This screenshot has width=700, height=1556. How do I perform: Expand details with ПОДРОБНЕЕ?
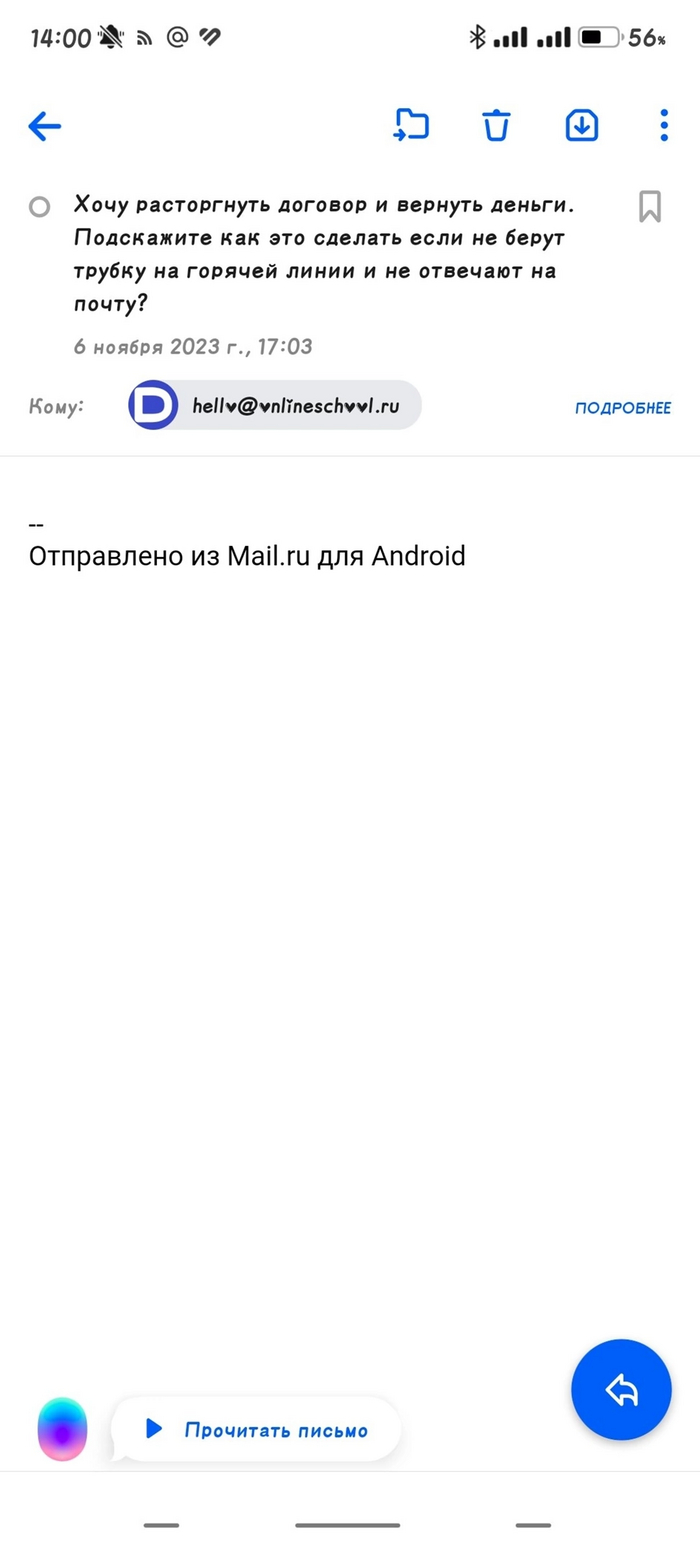[622, 408]
